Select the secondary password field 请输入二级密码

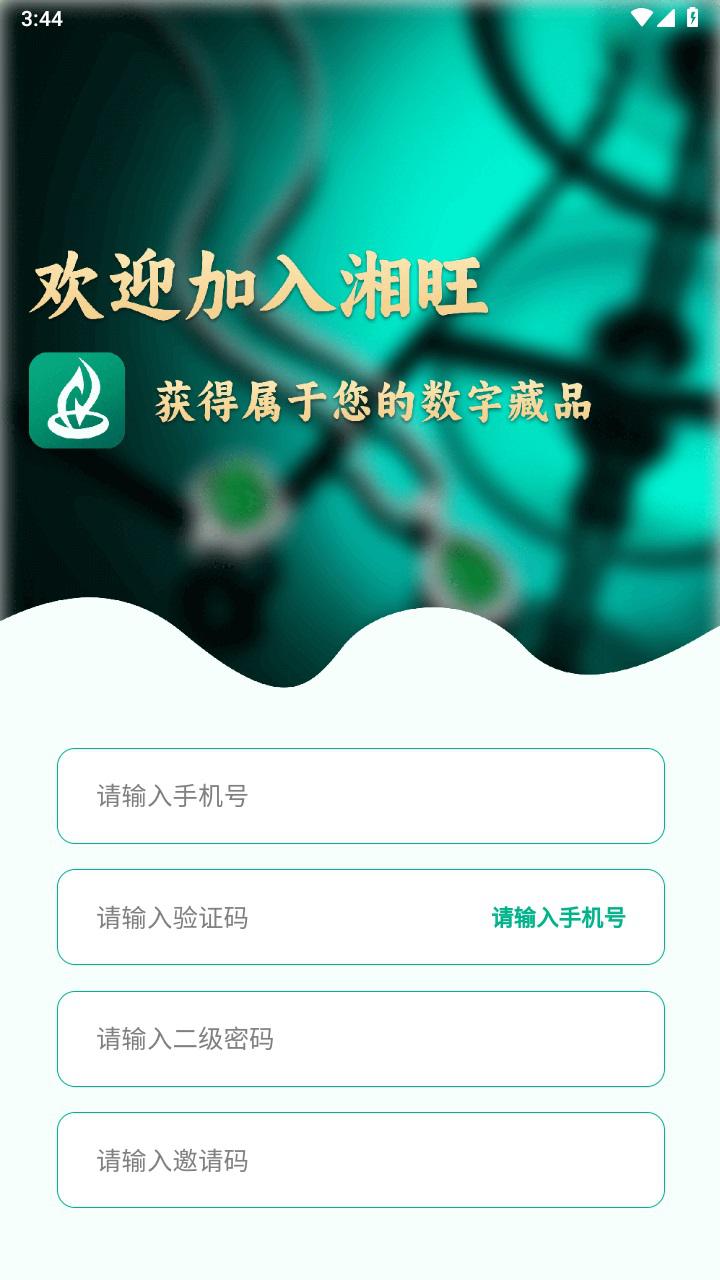click(360, 1039)
